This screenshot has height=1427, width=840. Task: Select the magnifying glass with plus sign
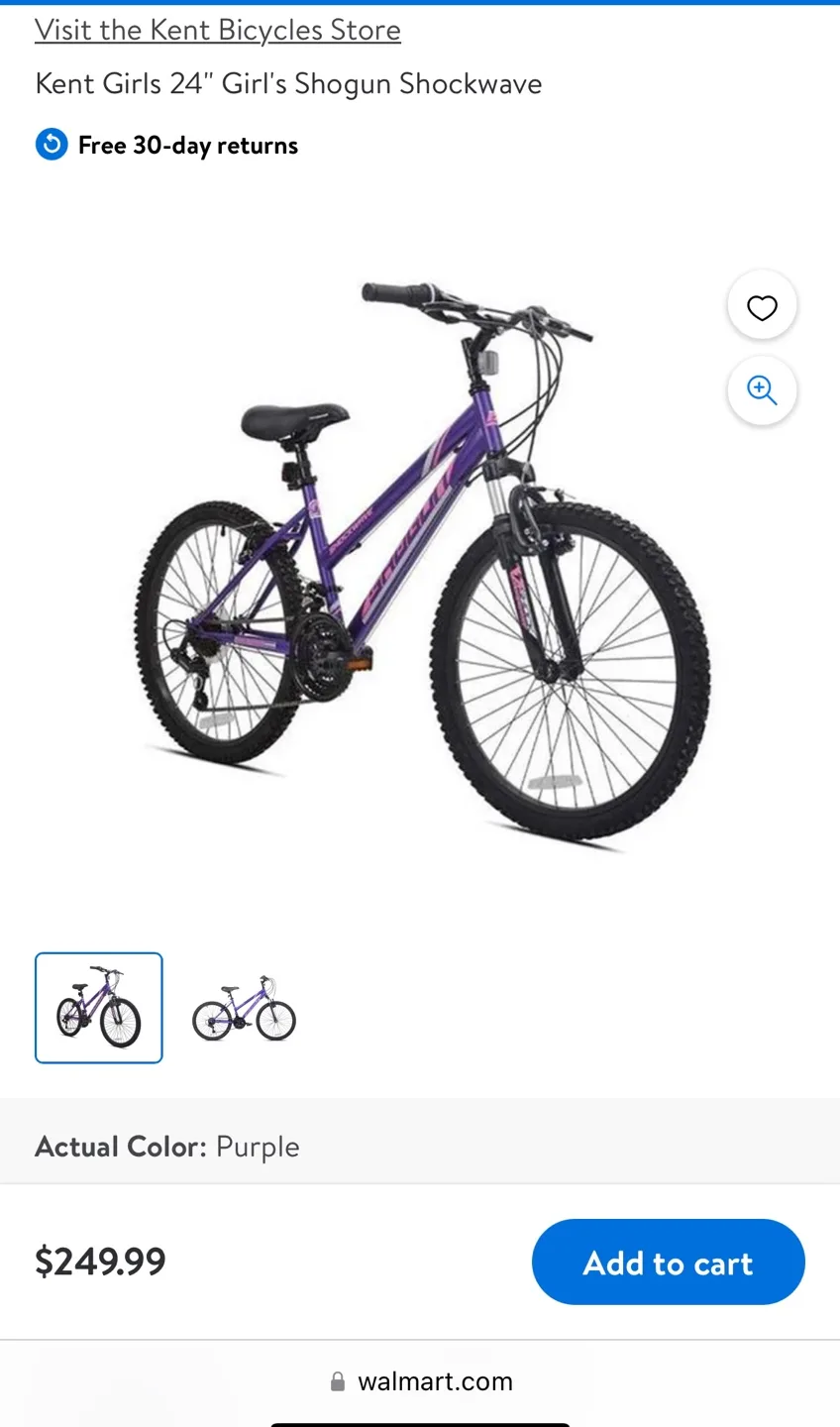pos(762,390)
